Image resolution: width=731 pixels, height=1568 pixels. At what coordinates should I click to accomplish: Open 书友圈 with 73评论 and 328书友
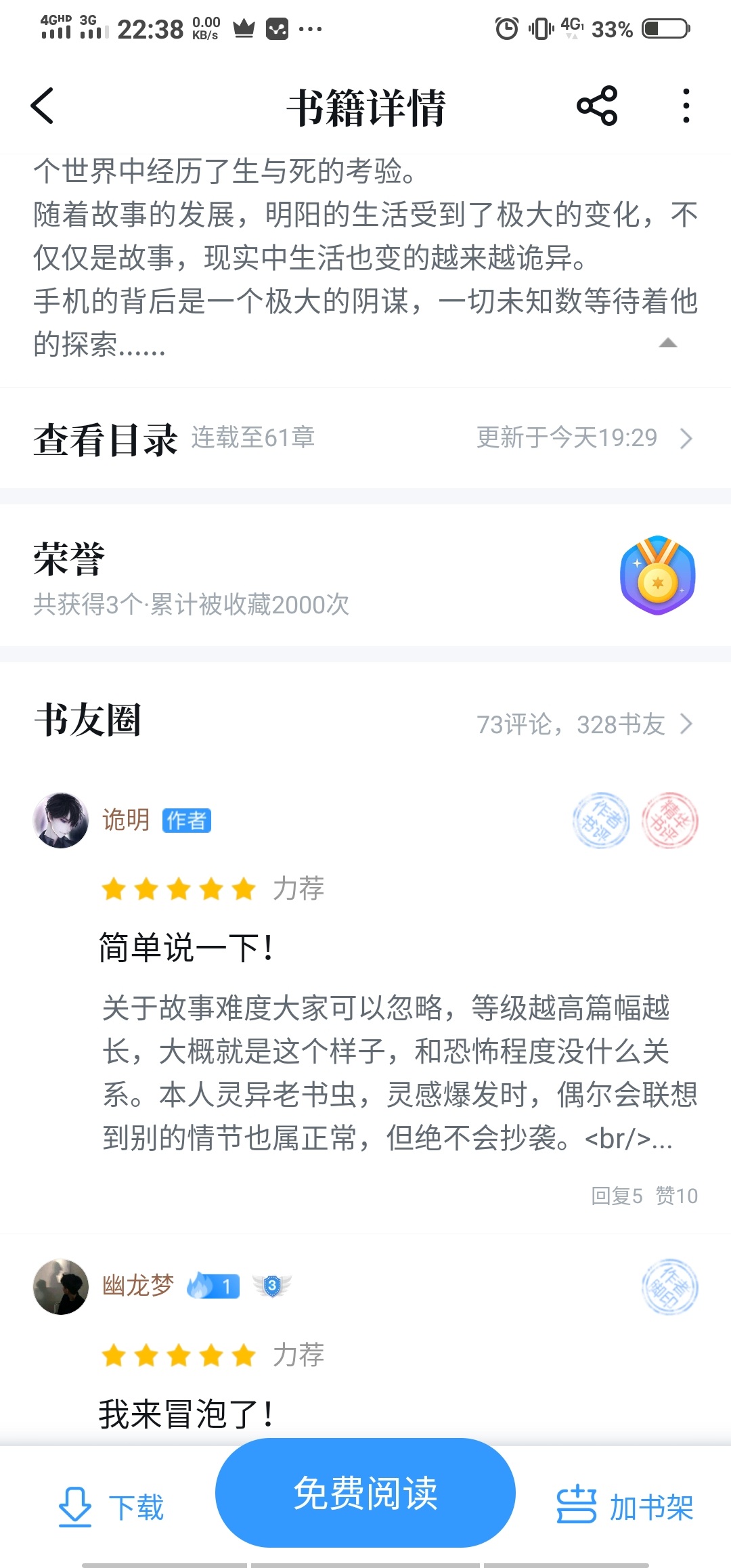(365, 722)
